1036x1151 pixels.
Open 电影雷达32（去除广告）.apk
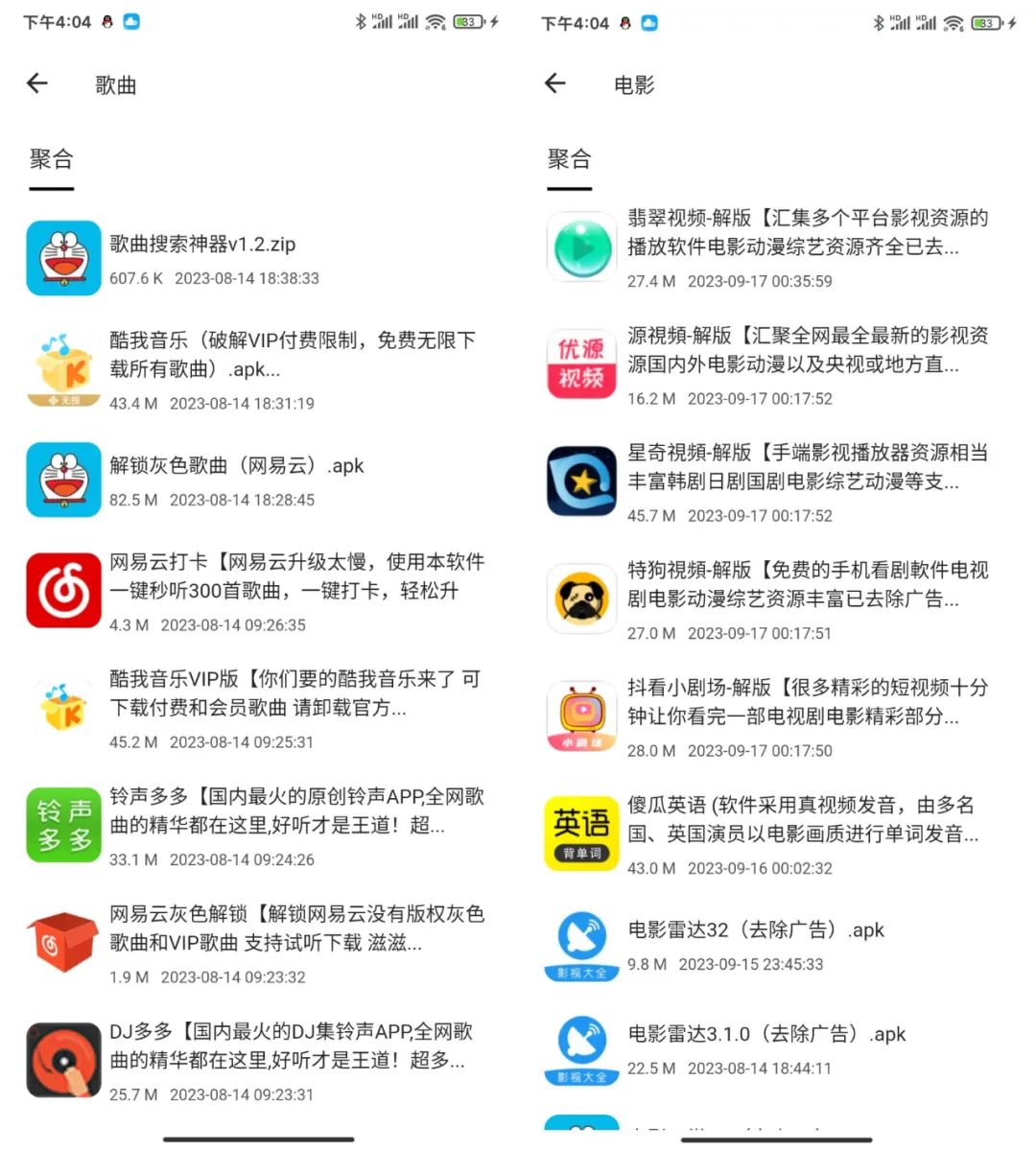pos(755,930)
